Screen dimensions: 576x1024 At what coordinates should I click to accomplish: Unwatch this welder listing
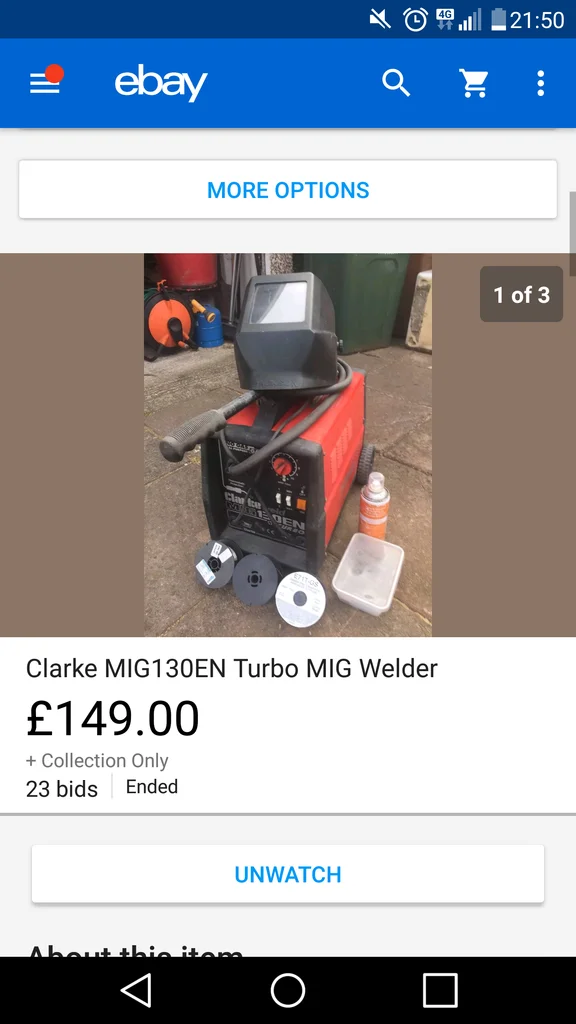coord(288,874)
